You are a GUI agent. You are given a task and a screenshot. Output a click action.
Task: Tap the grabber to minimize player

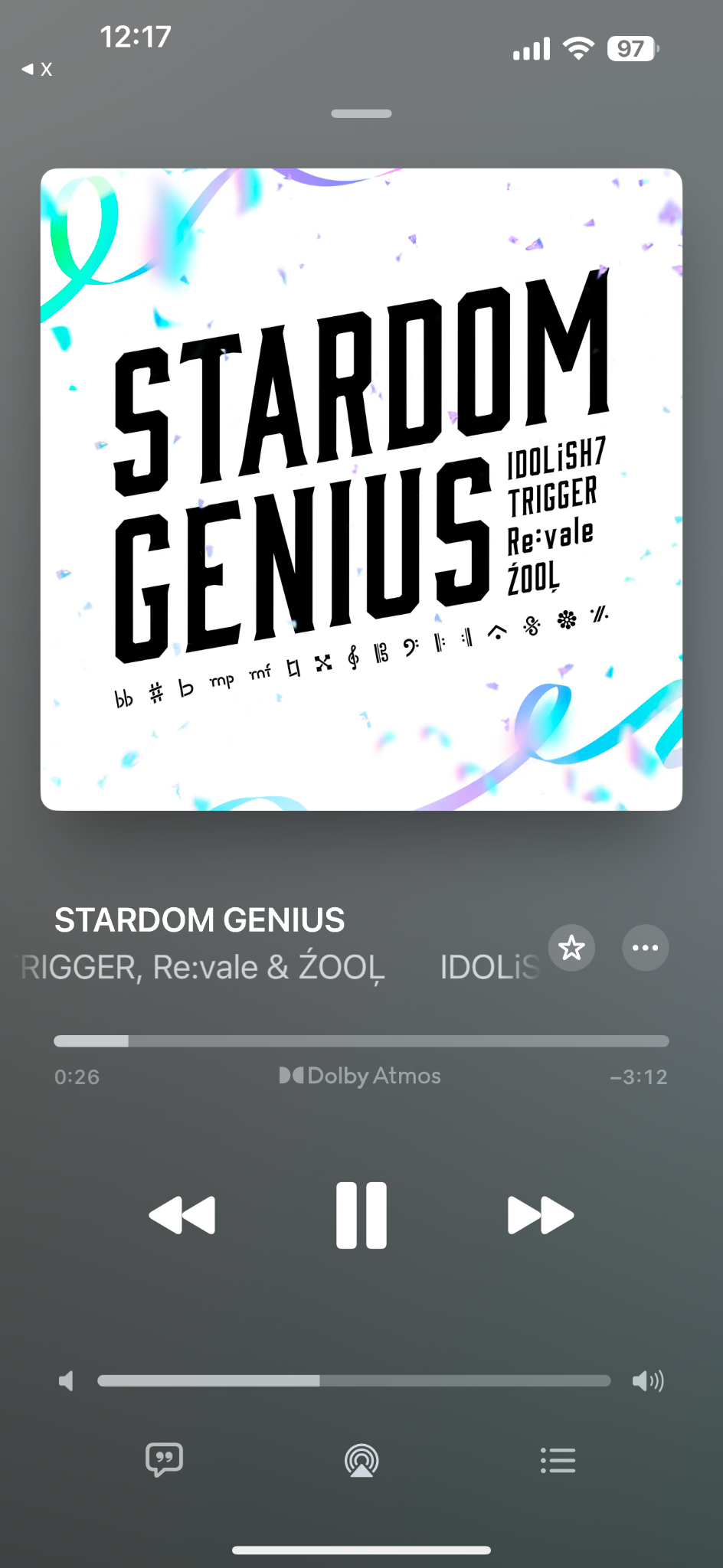(x=361, y=113)
